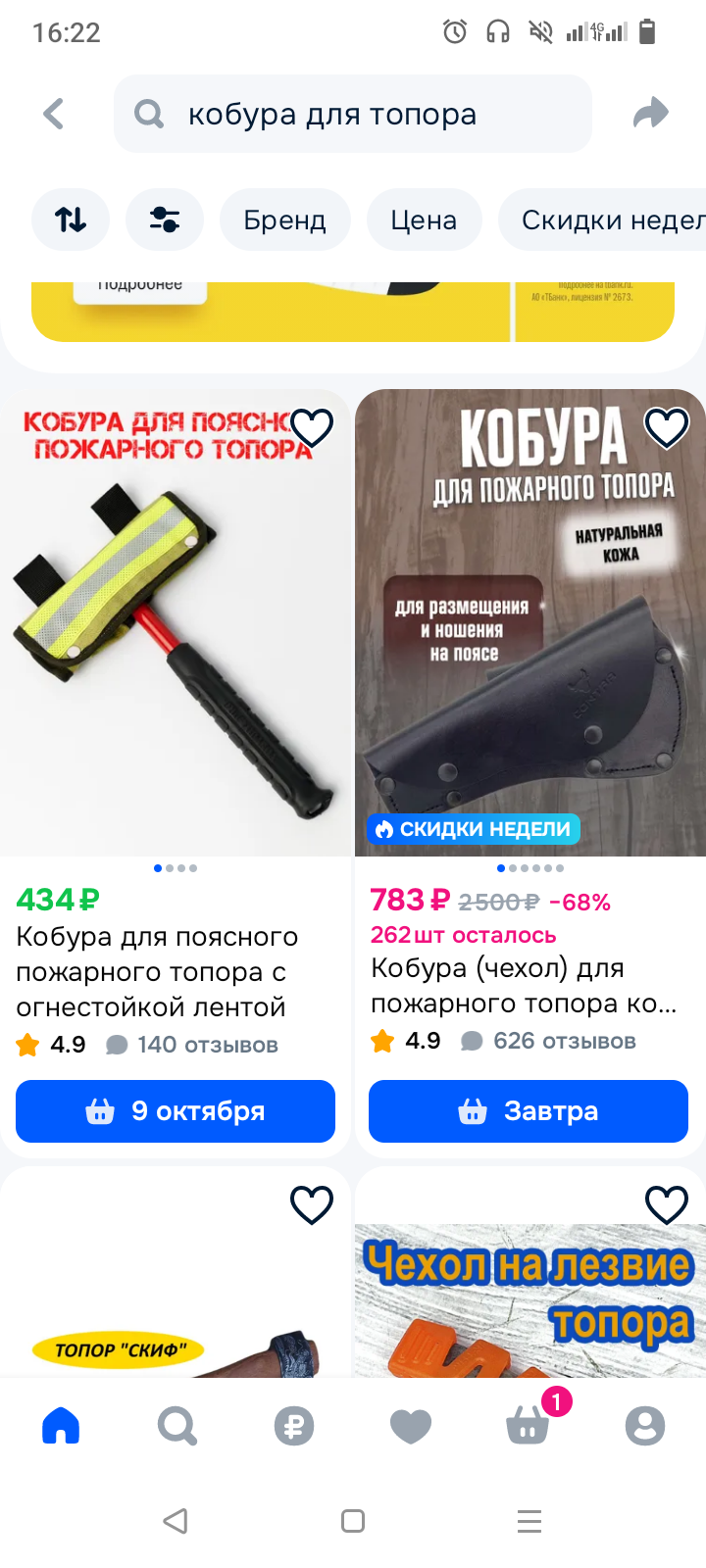Open the holster with fire-resistant tape product

coord(157,971)
